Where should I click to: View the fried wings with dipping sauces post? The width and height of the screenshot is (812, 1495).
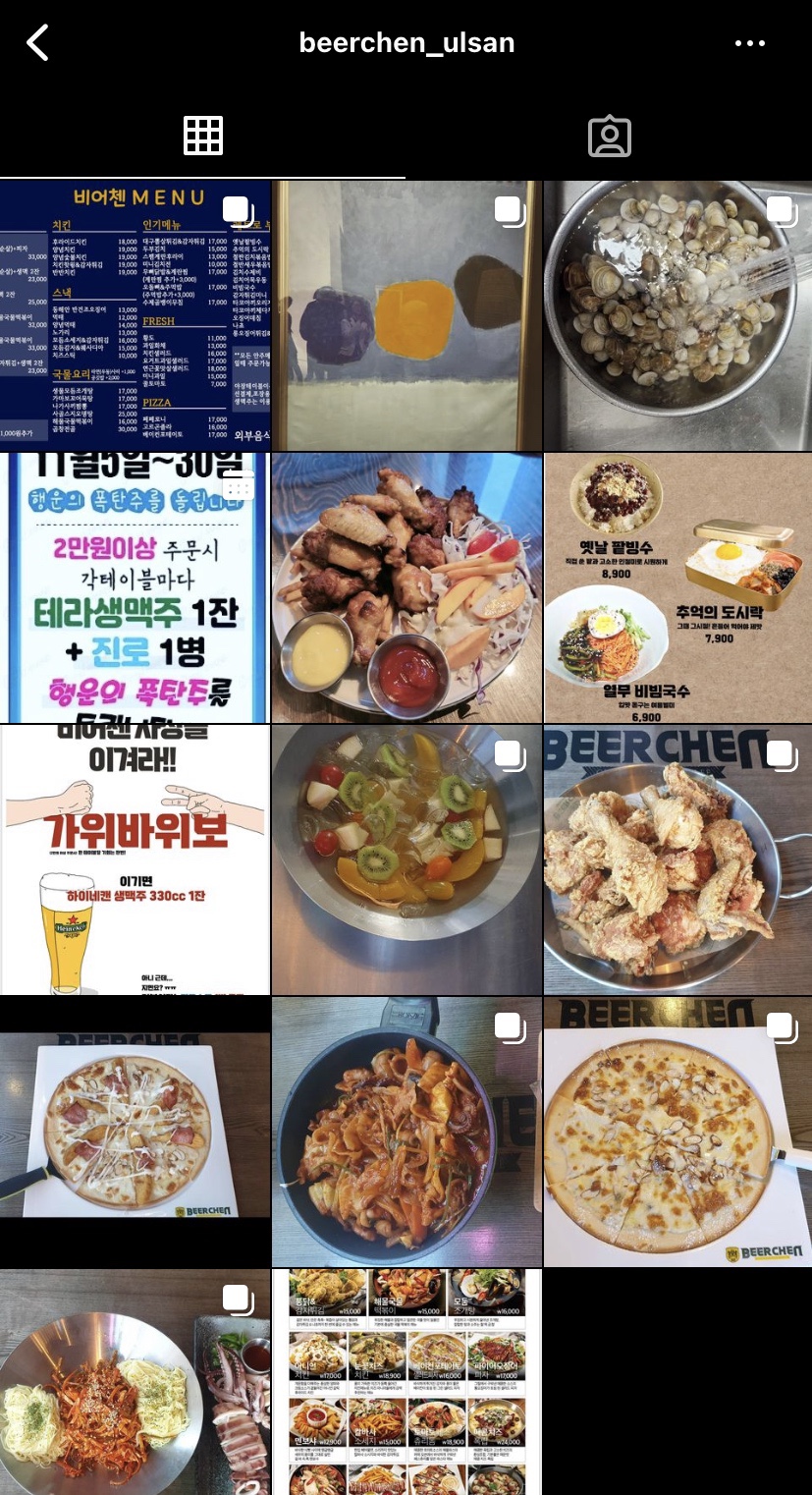pos(406,587)
